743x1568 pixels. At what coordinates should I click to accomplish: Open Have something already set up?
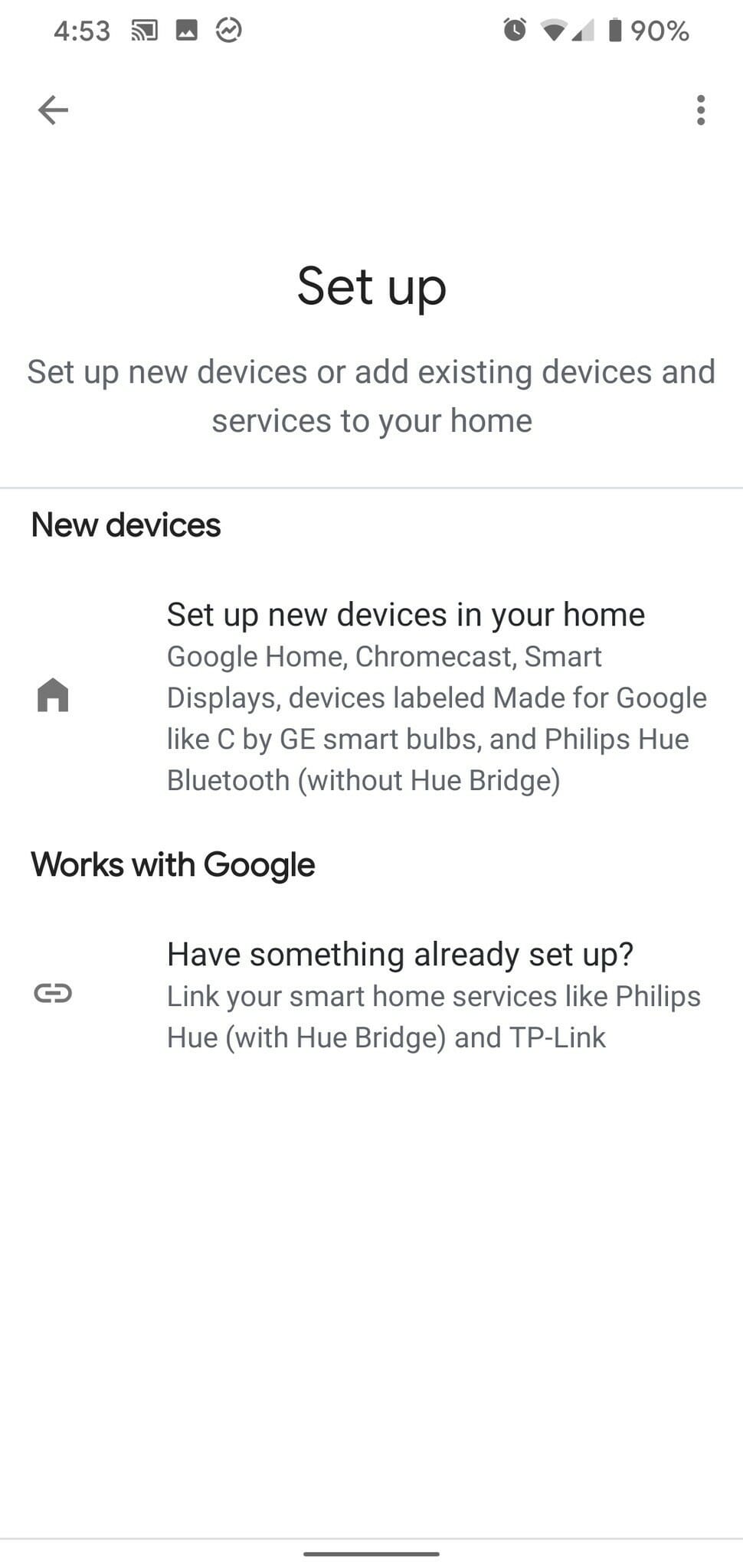pos(371,994)
